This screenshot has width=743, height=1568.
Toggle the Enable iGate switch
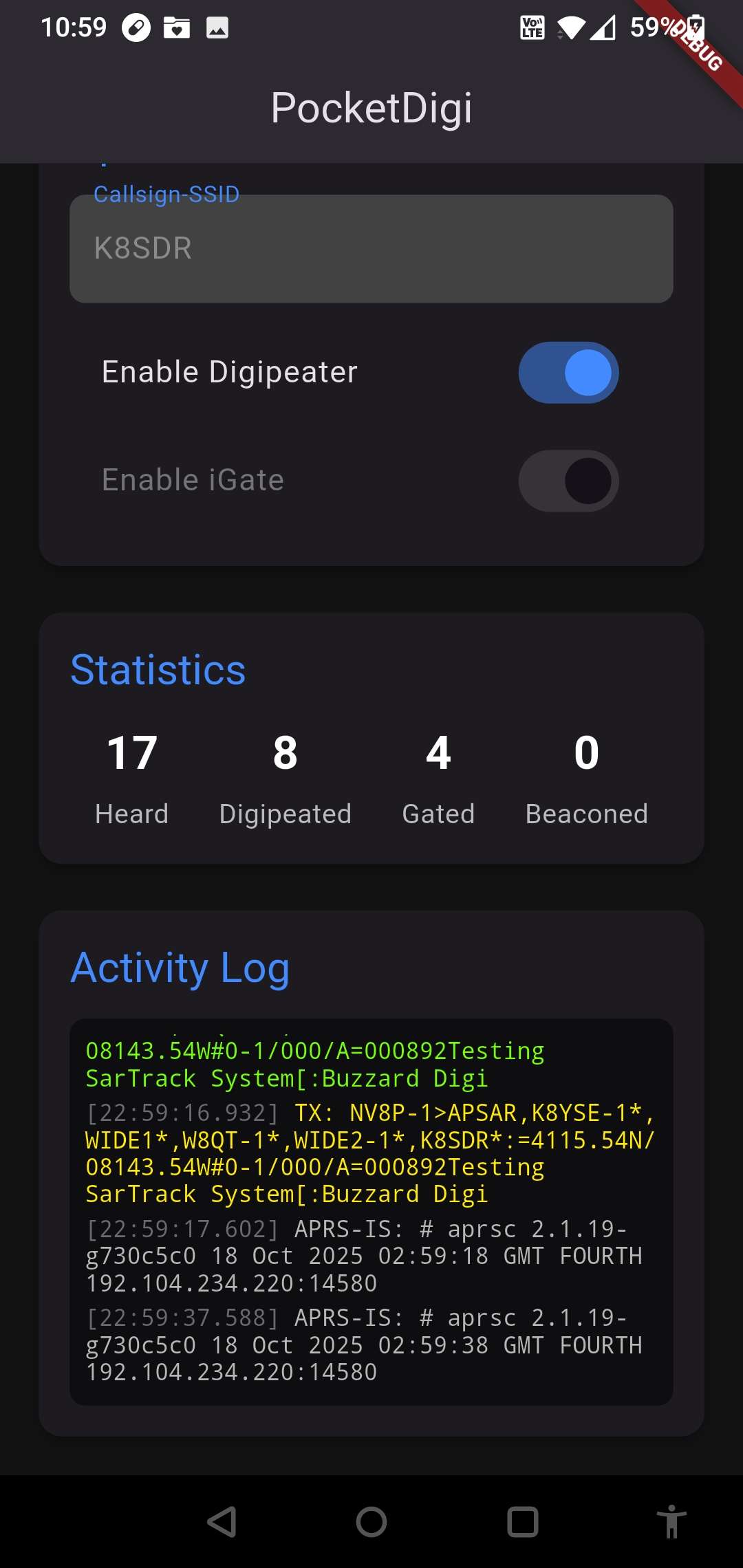pos(568,481)
